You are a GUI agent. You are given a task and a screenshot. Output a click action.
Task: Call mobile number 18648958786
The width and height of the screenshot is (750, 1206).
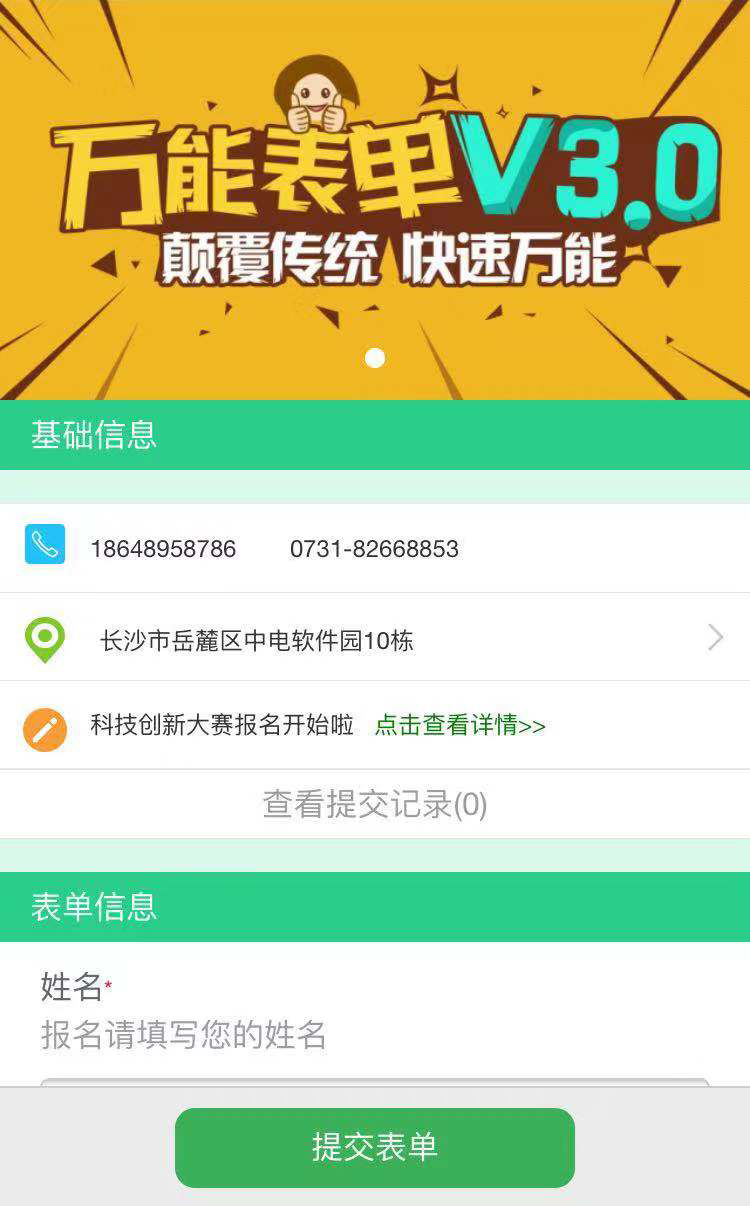click(x=163, y=549)
